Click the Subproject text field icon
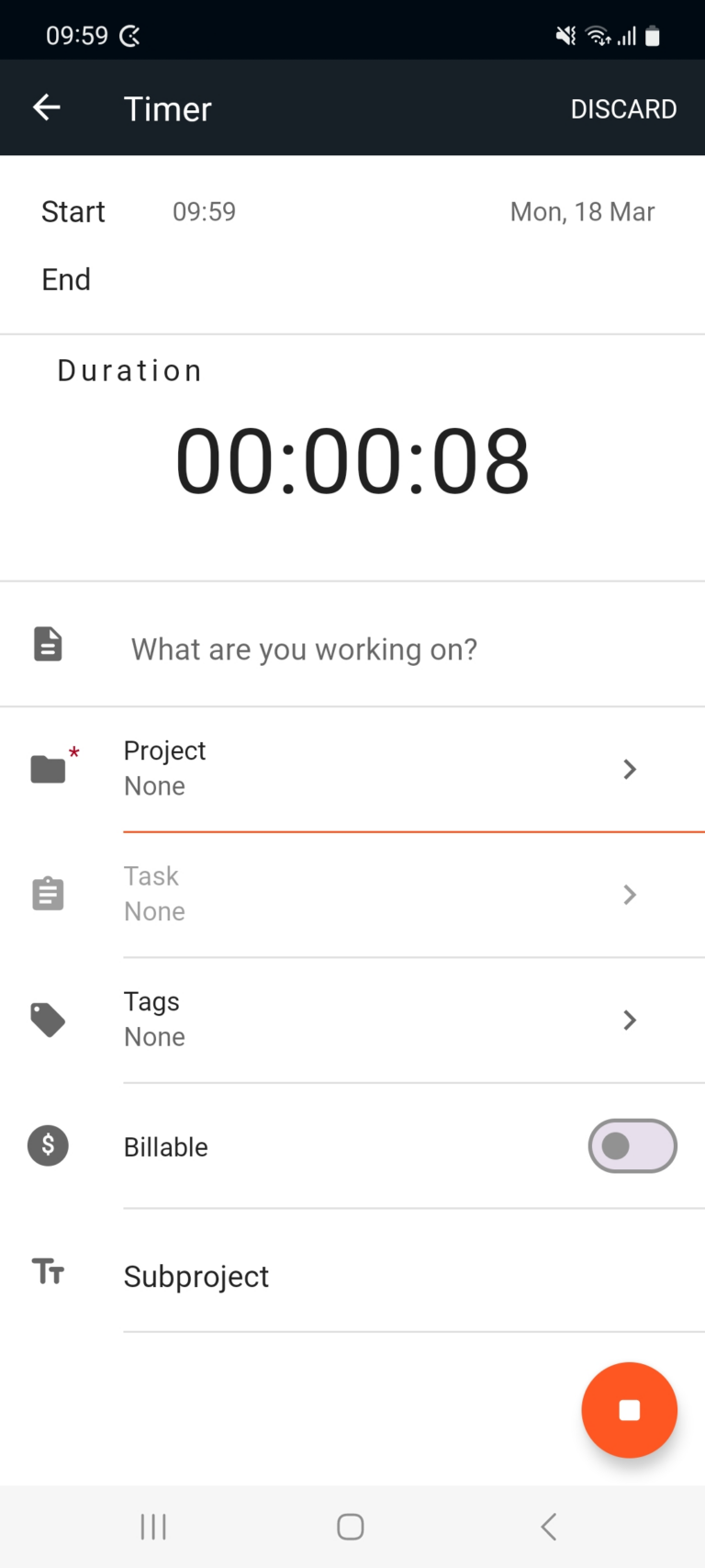 coord(47,1272)
